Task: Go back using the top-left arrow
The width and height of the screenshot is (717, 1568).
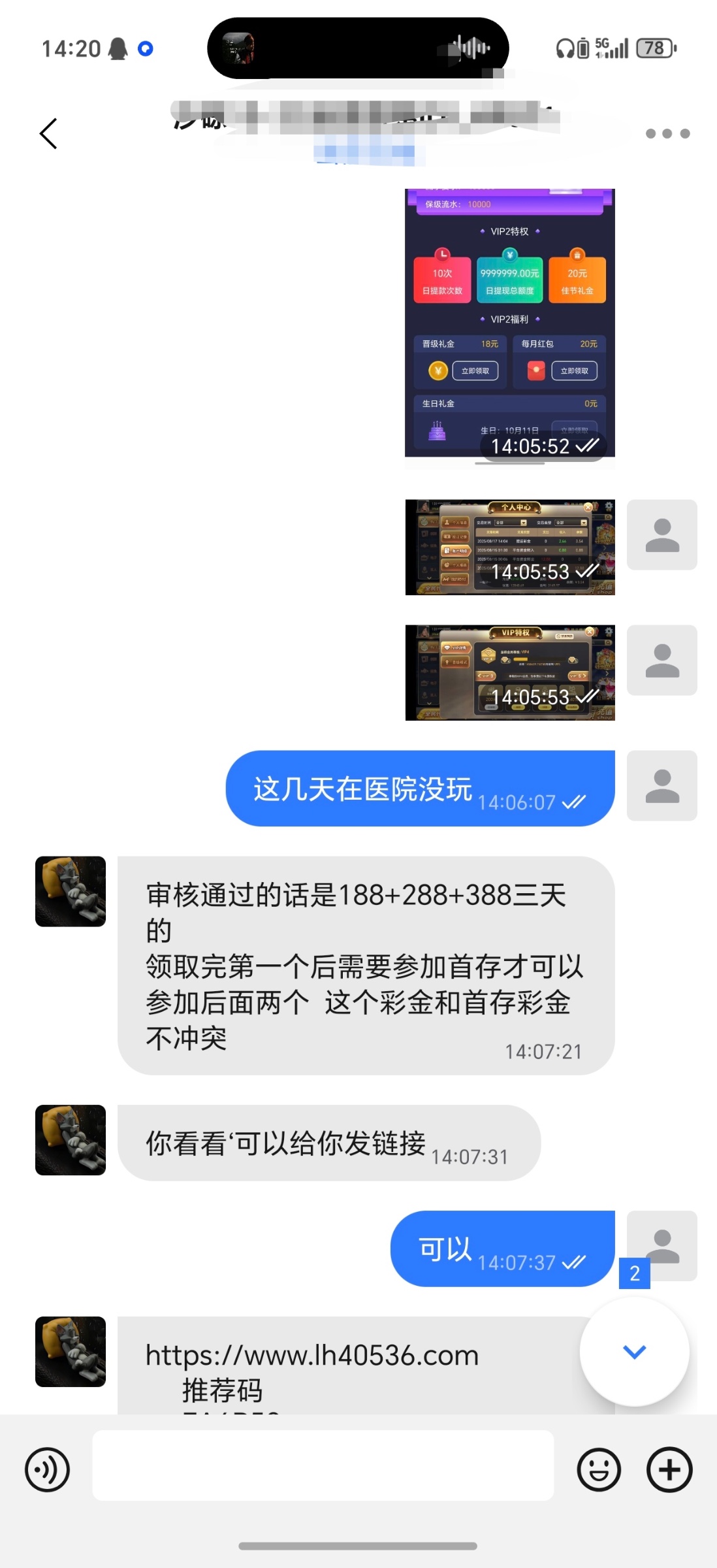Action: point(49,134)
